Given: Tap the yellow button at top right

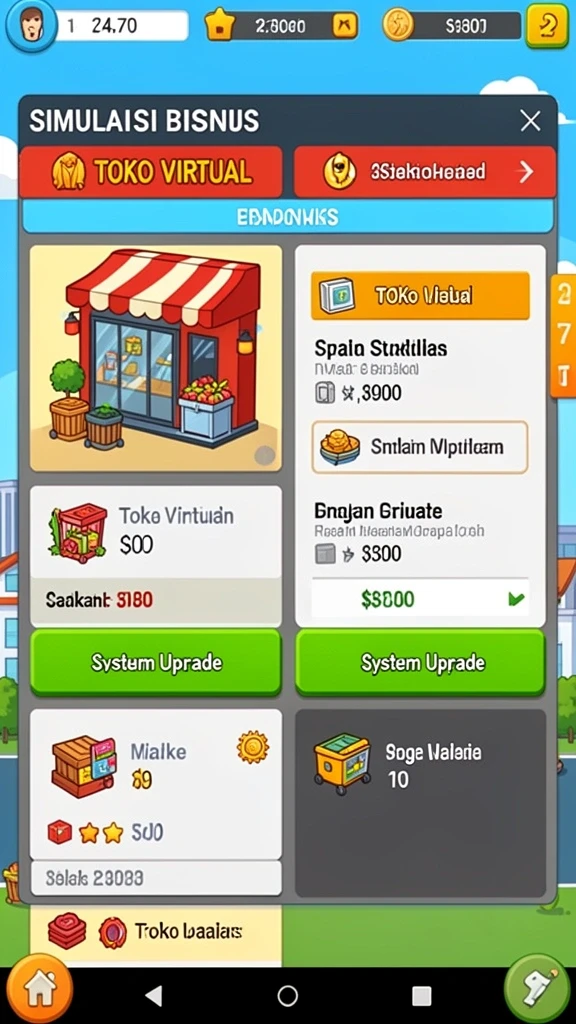Looking at the screenshot, I should [x=547, y=25].
